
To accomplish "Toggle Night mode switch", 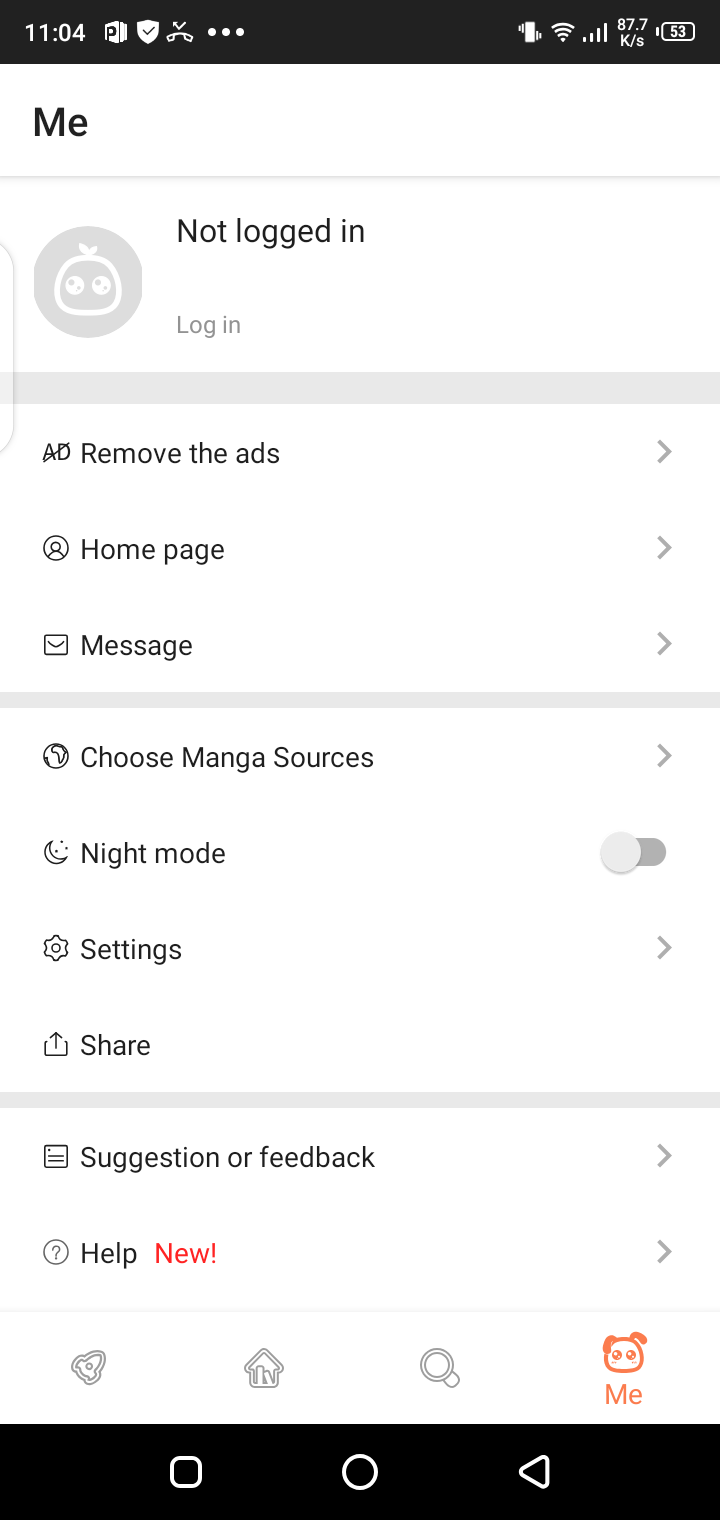I will 634,853.
